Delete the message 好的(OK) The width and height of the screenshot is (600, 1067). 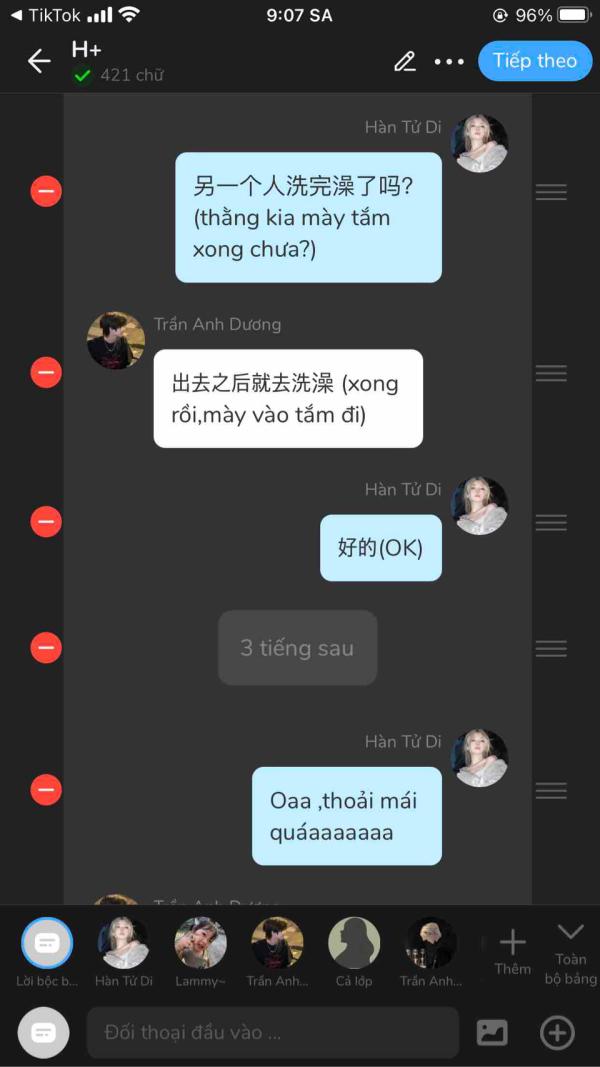coord(46,522)
